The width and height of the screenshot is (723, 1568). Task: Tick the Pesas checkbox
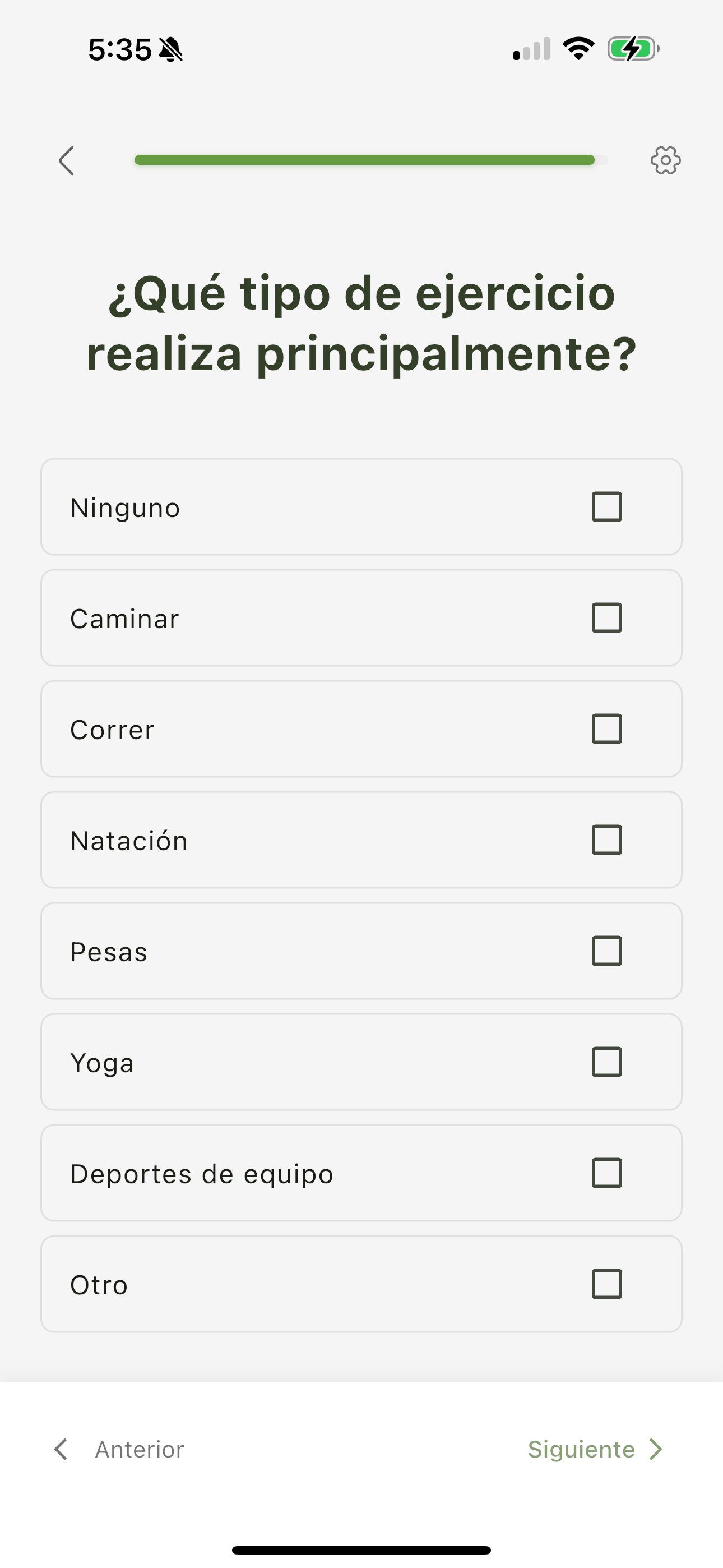(x=607, y=951)
